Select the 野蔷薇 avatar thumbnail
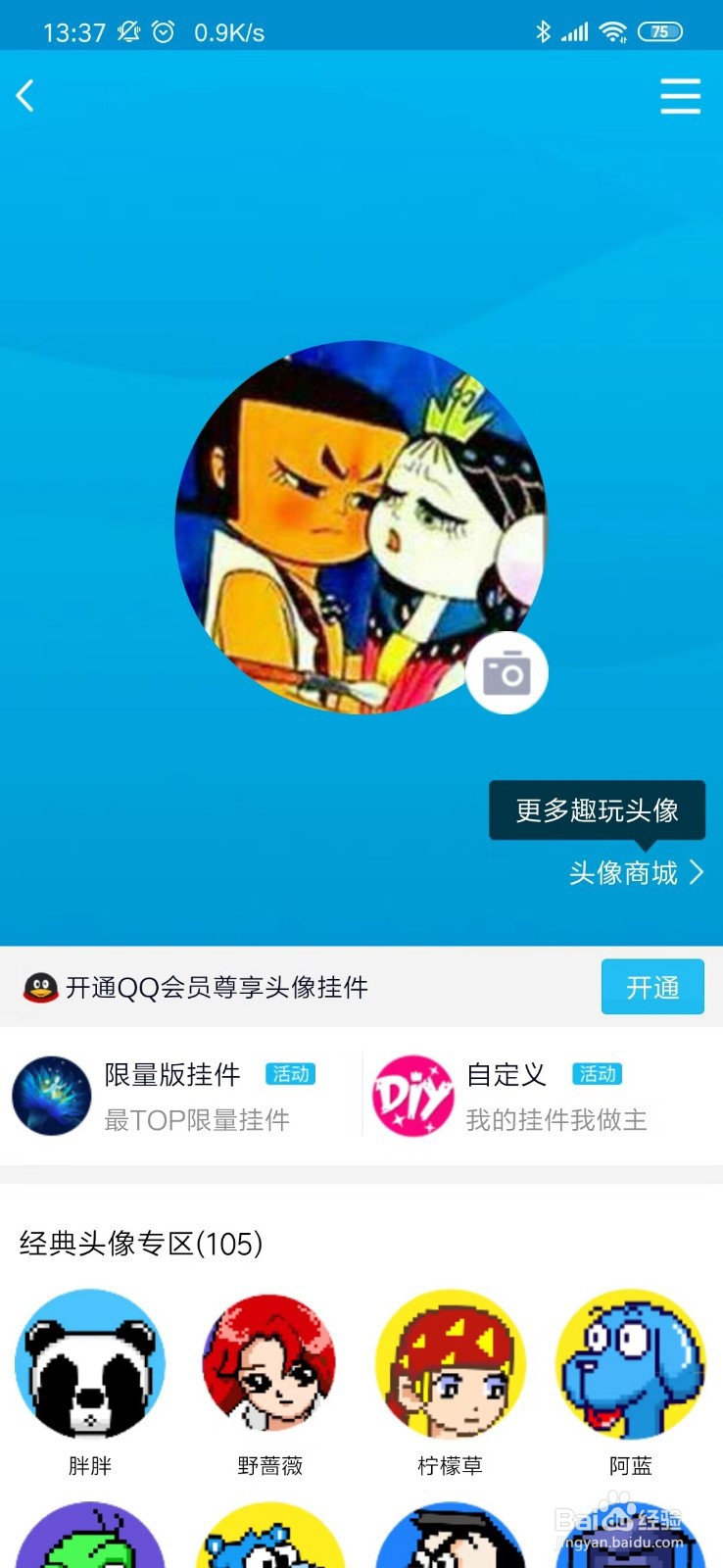Screen dimensions: 723x1568 (269, 1363)
